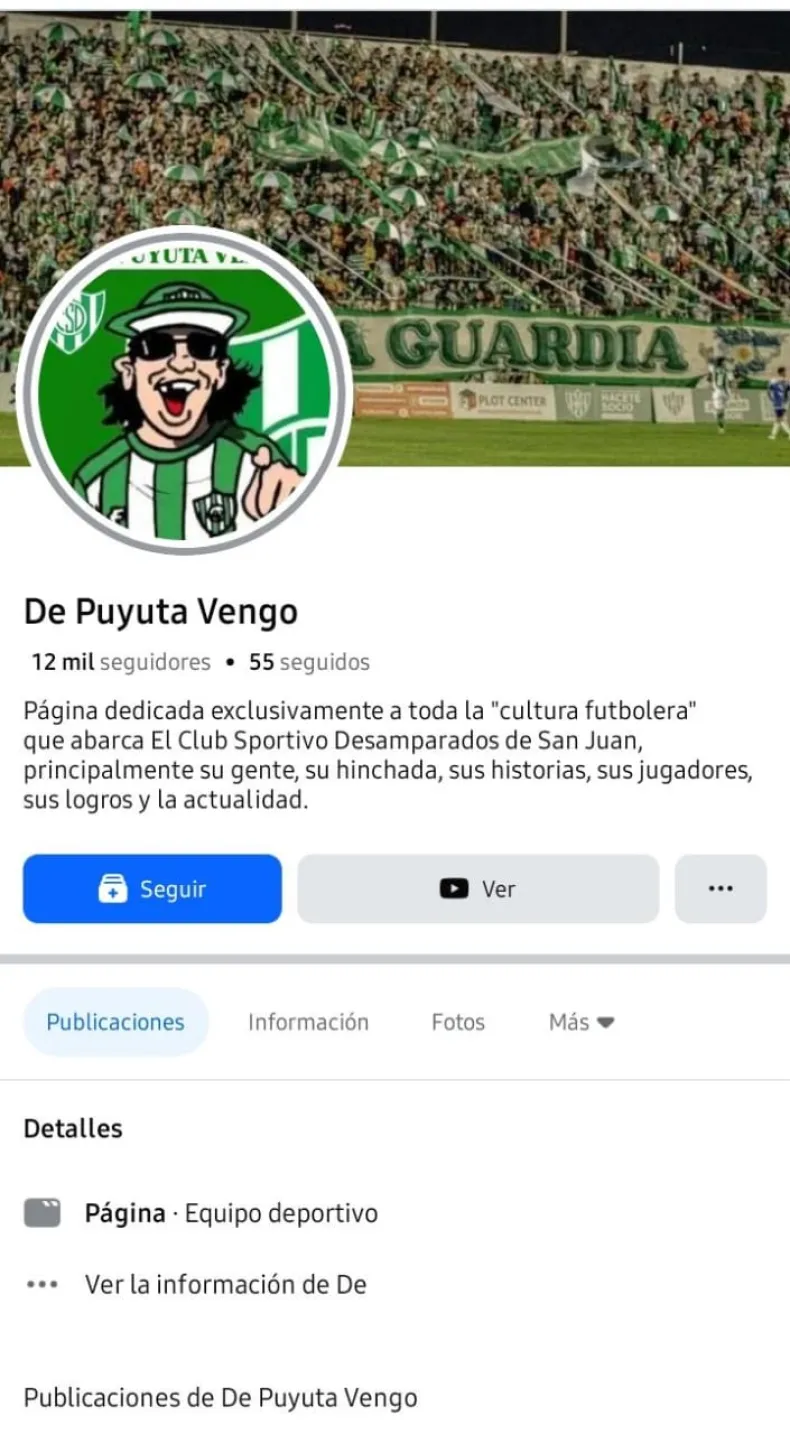Switch to the Publicaciones tab

tap(115, 1022)
